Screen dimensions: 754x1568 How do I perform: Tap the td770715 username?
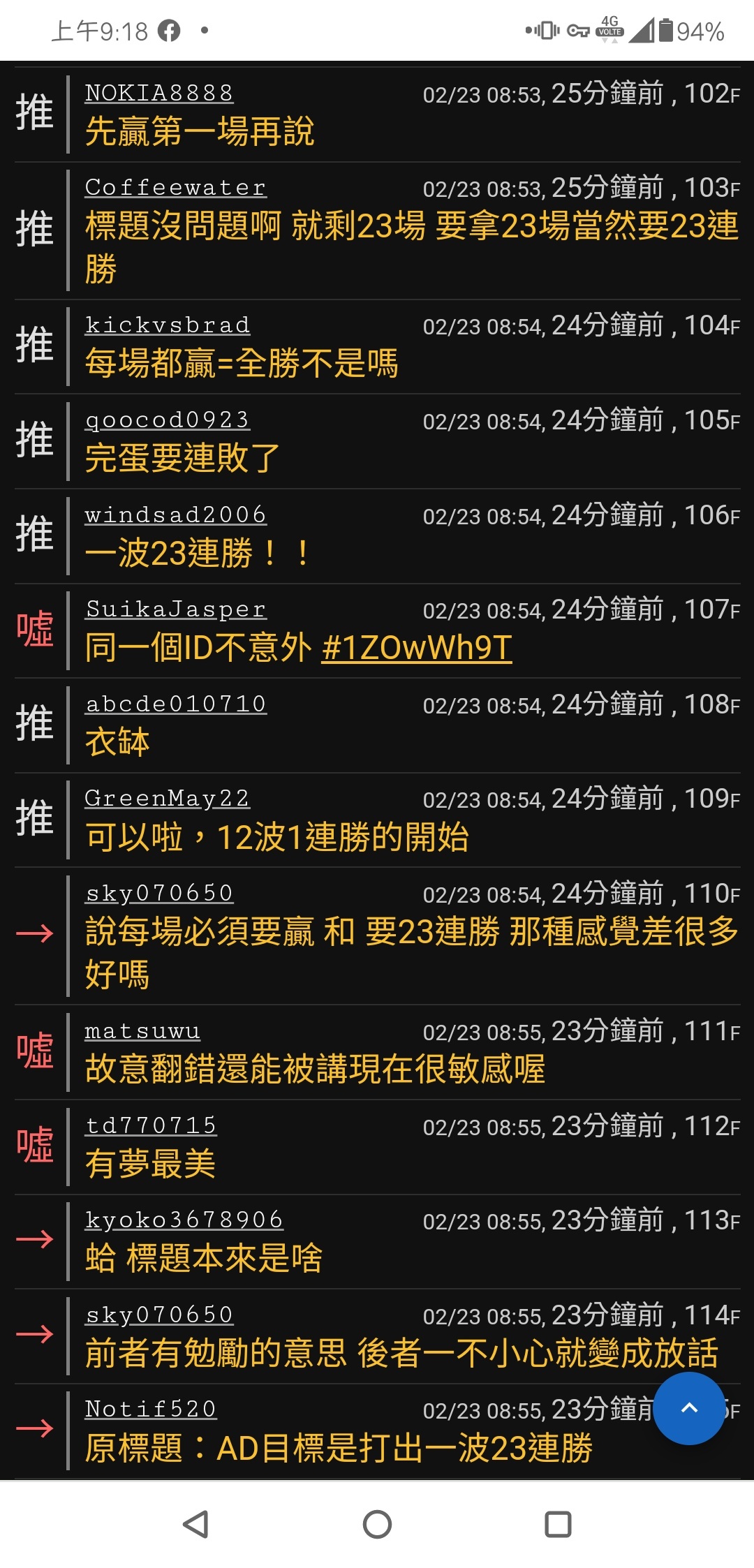[x=151, y=1126]
